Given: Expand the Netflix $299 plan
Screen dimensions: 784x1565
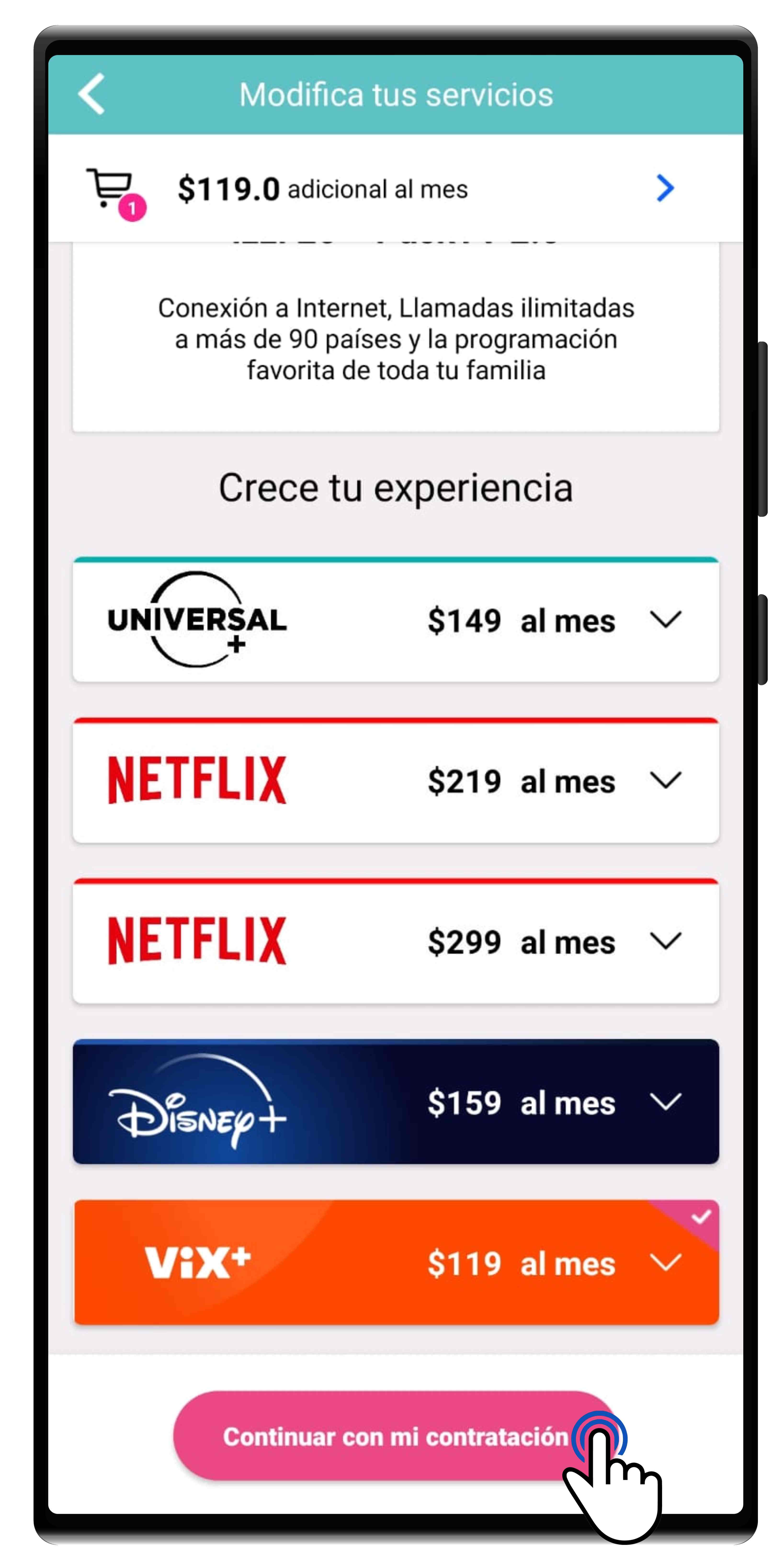Looking at the screenshot, I should (665, 940).
